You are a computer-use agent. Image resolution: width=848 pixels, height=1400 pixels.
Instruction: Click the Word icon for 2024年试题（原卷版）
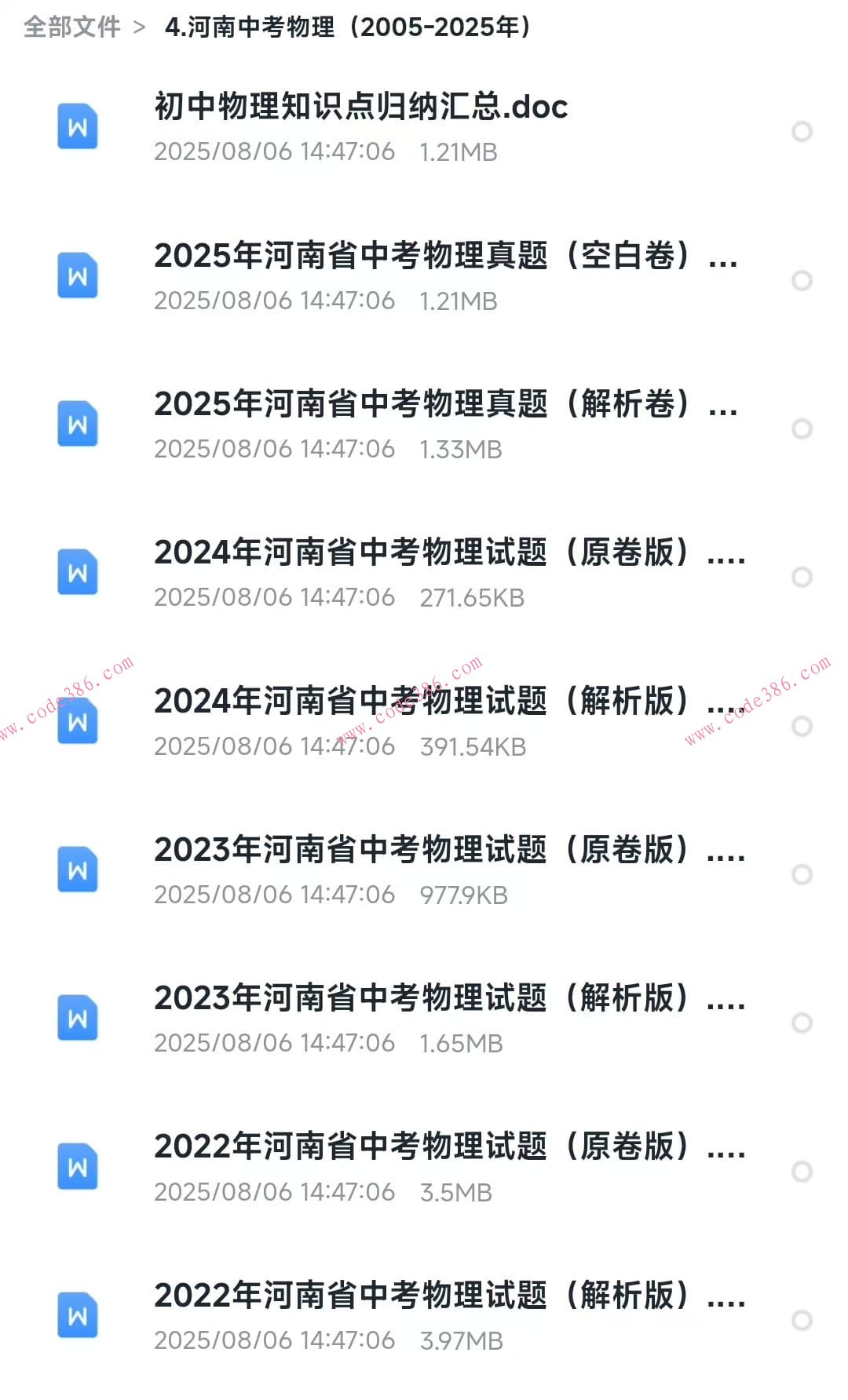[78, 572]
